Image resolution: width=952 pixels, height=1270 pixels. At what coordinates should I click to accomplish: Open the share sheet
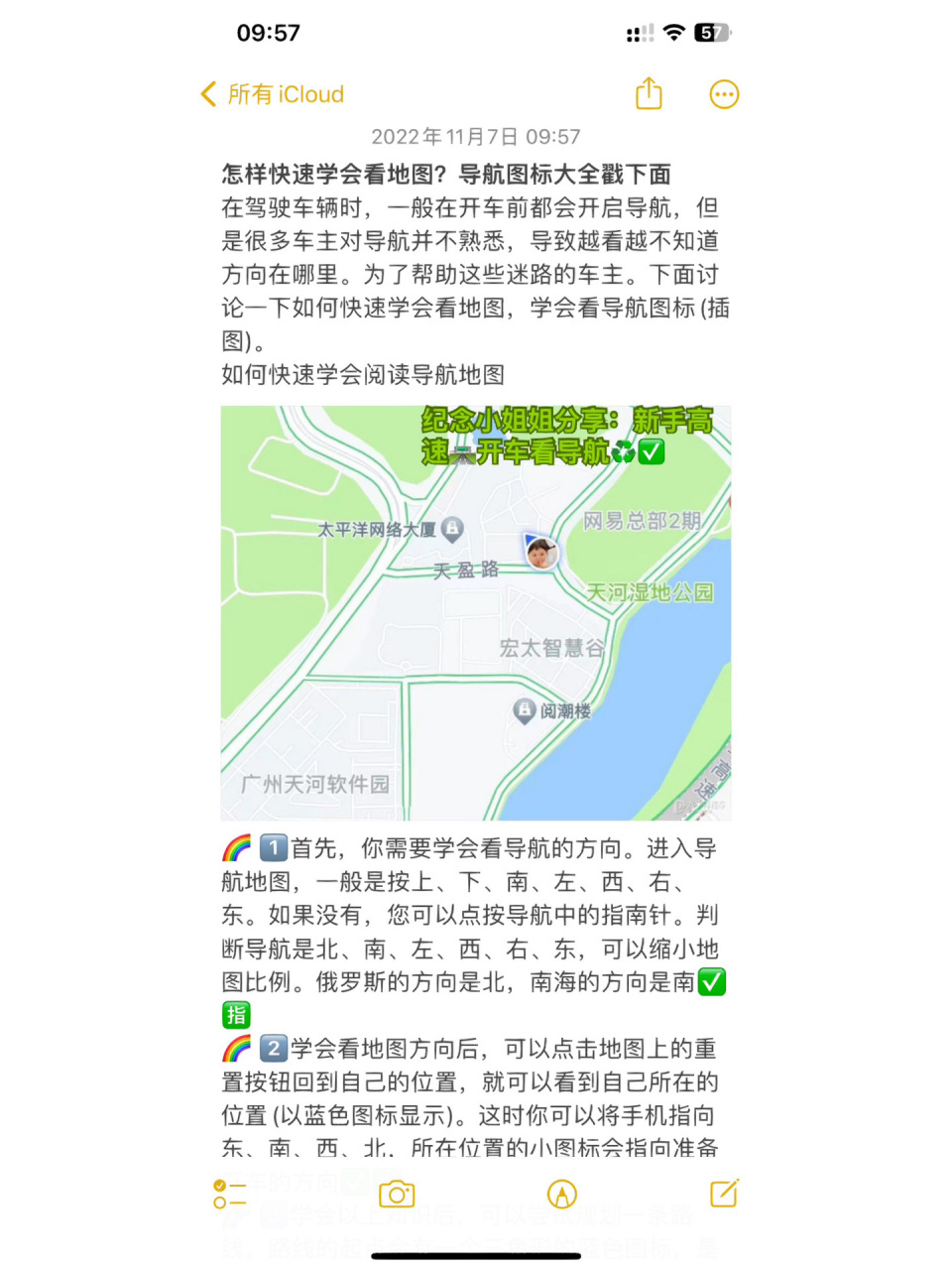click(x=649, y=92)
